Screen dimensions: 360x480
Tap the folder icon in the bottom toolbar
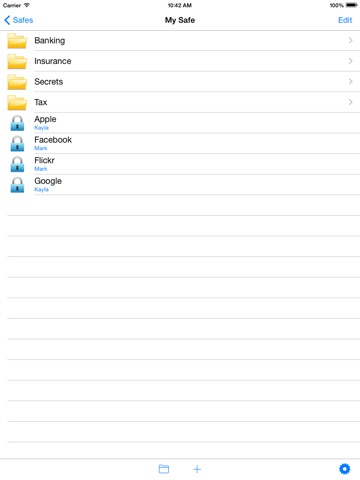tap(164, 469)
